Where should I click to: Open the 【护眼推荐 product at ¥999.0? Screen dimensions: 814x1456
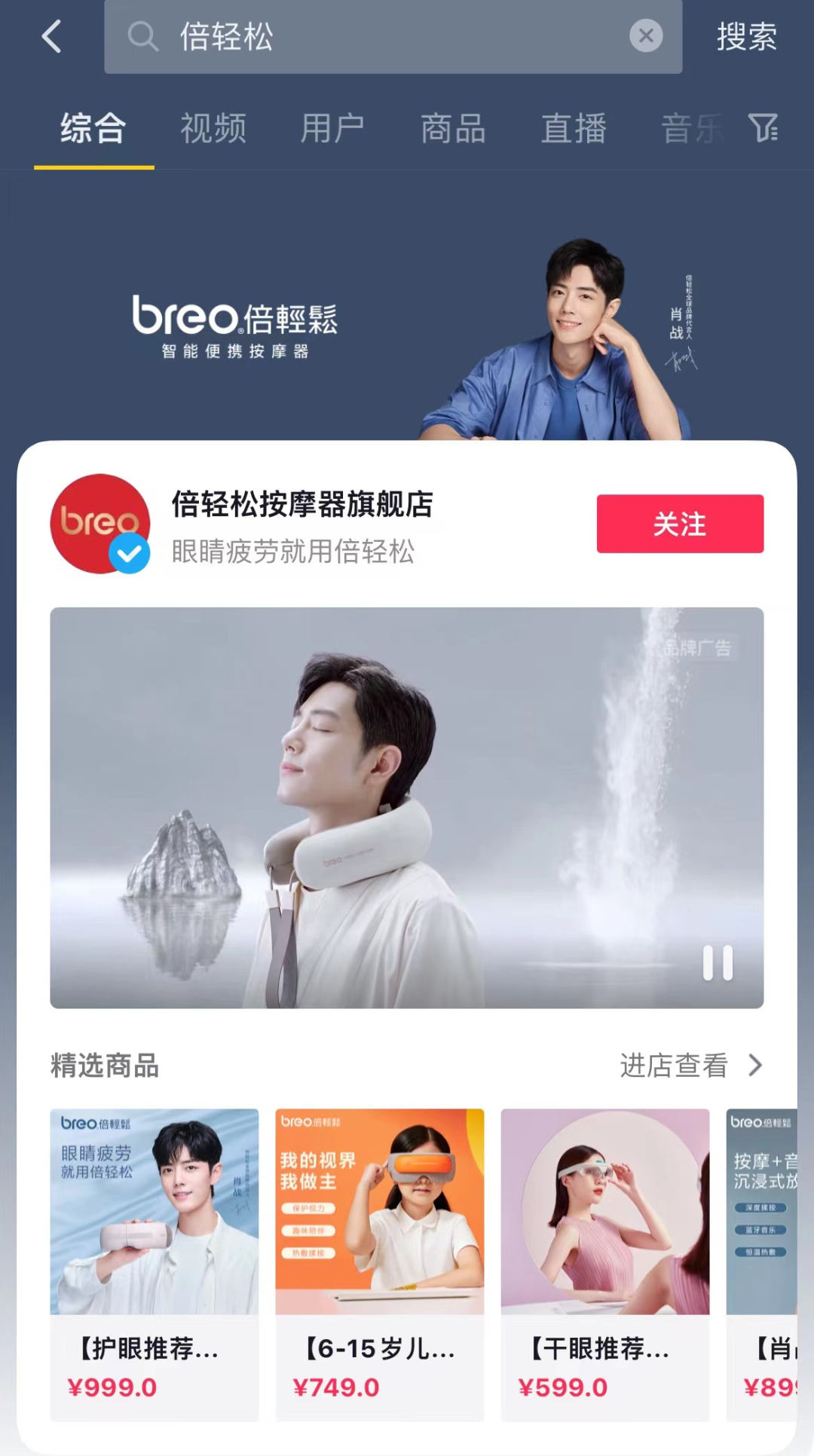point(154,1264)
